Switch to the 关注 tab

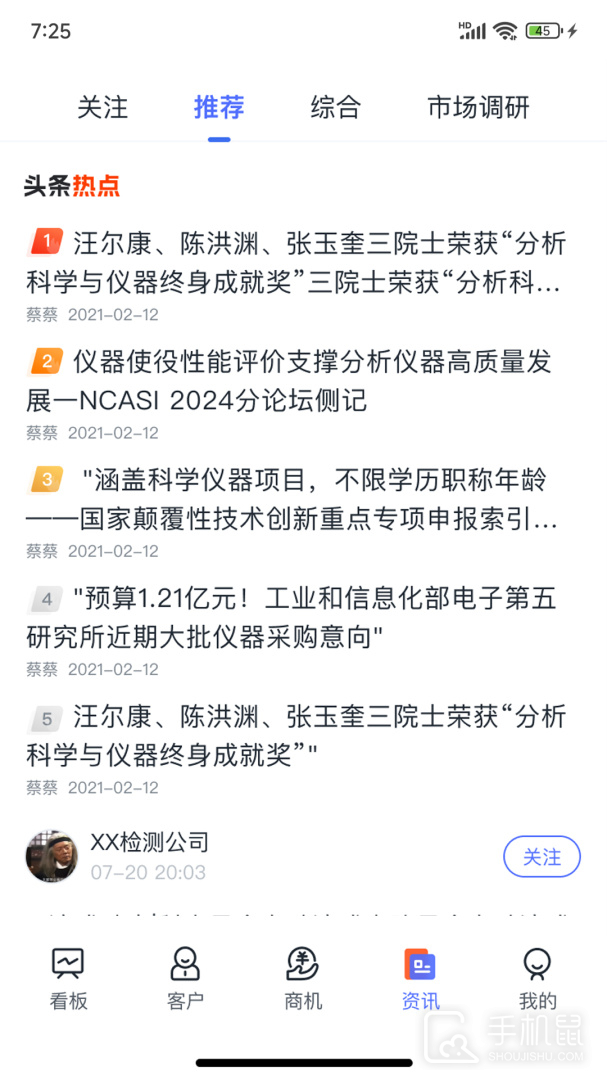click(103, 107)
